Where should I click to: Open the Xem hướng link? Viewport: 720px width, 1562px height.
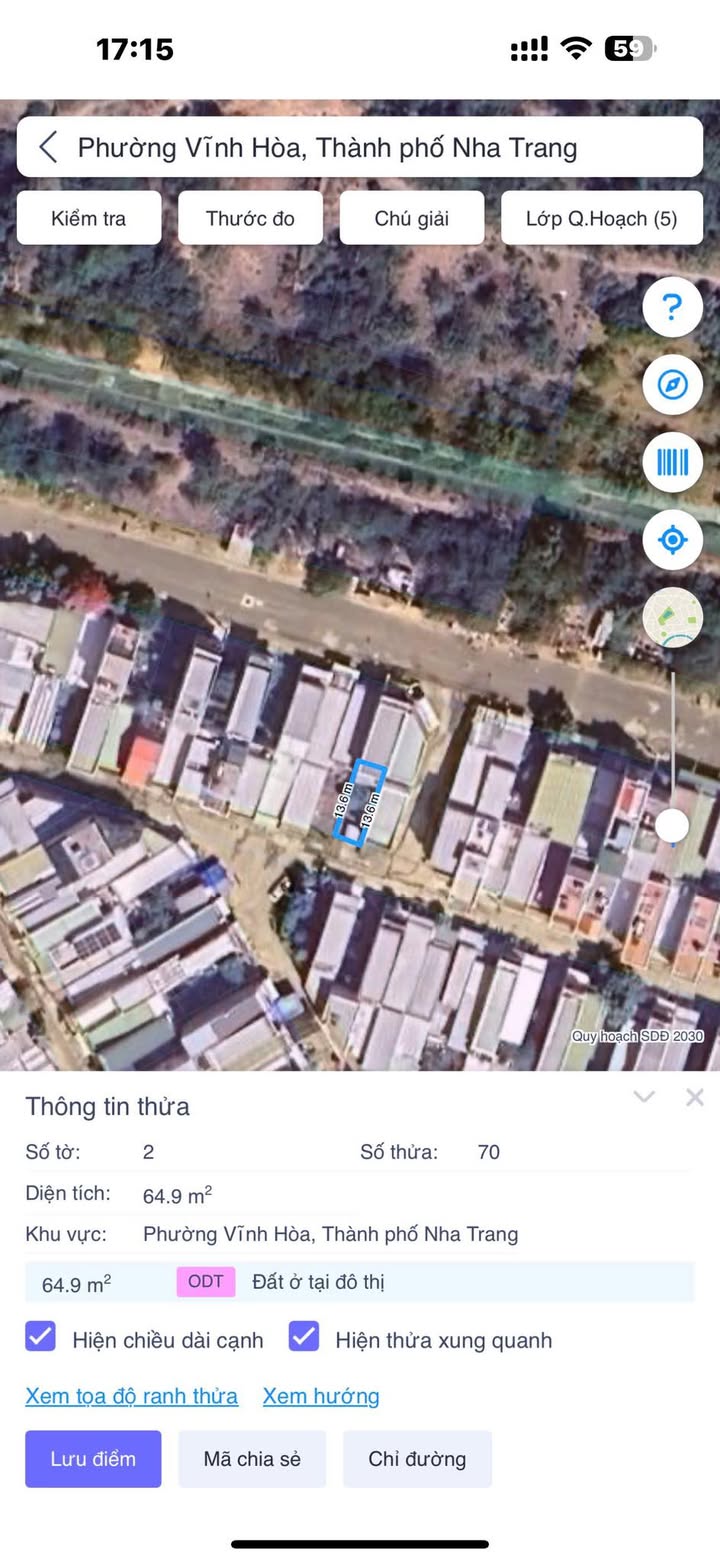tap(321, 1396)
